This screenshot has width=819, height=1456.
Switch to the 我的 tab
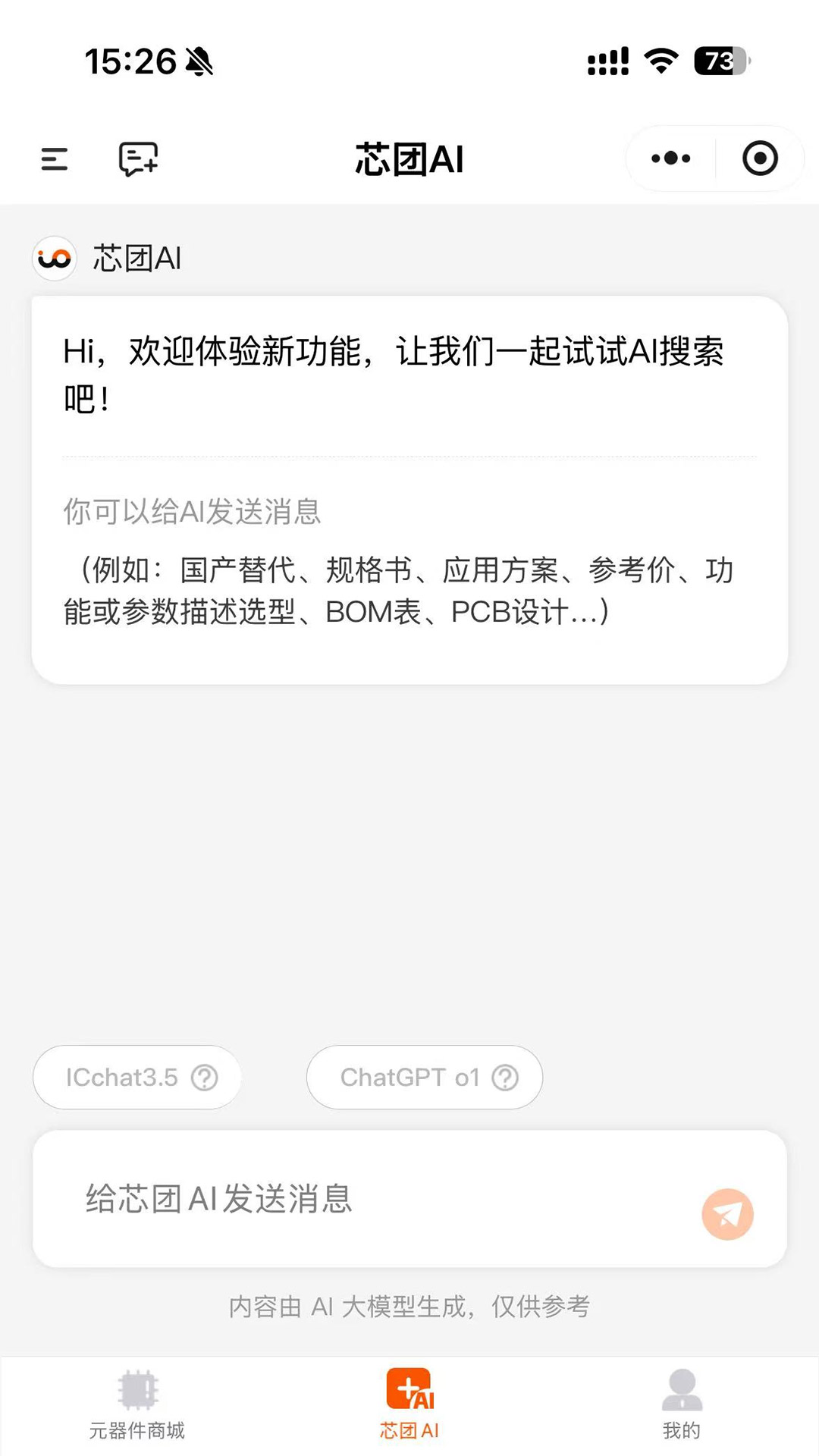[682, 1408]
